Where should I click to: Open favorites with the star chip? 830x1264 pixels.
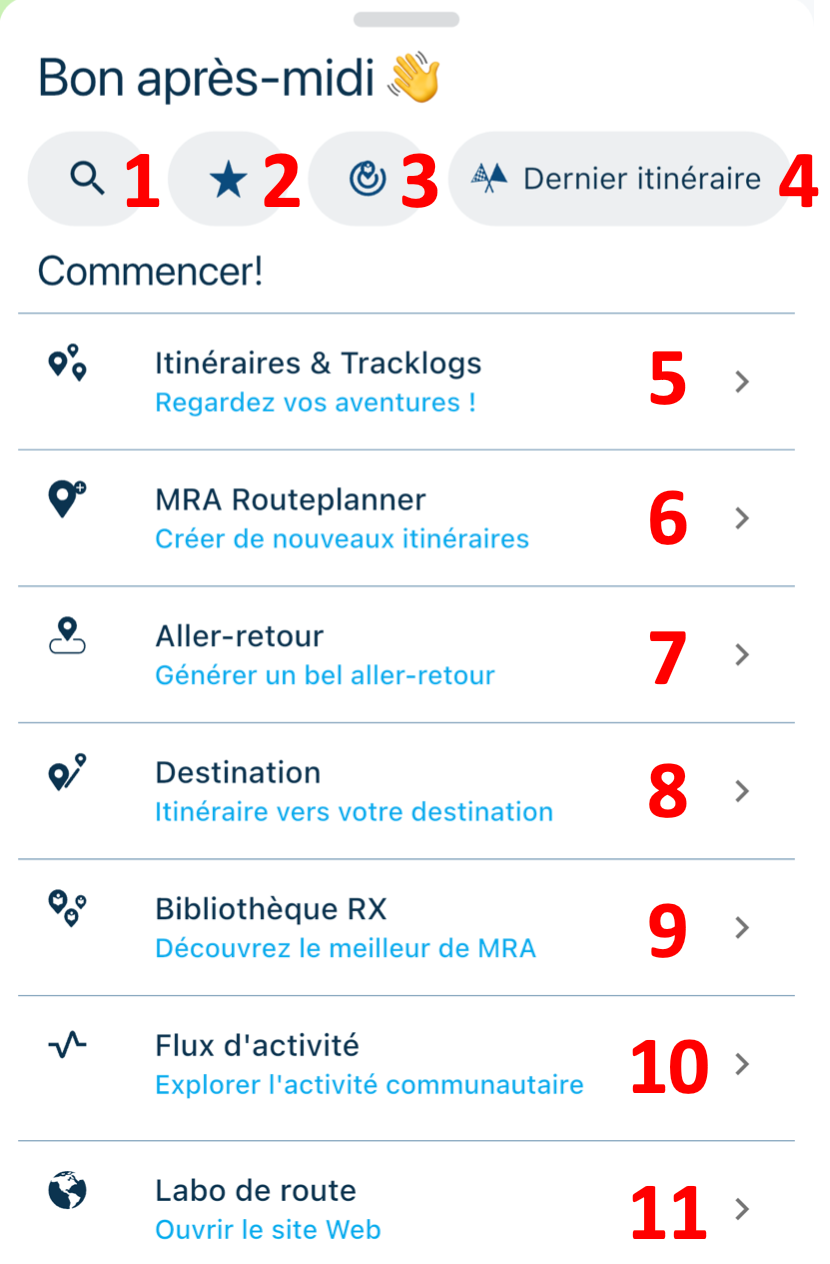pos(228,180)
